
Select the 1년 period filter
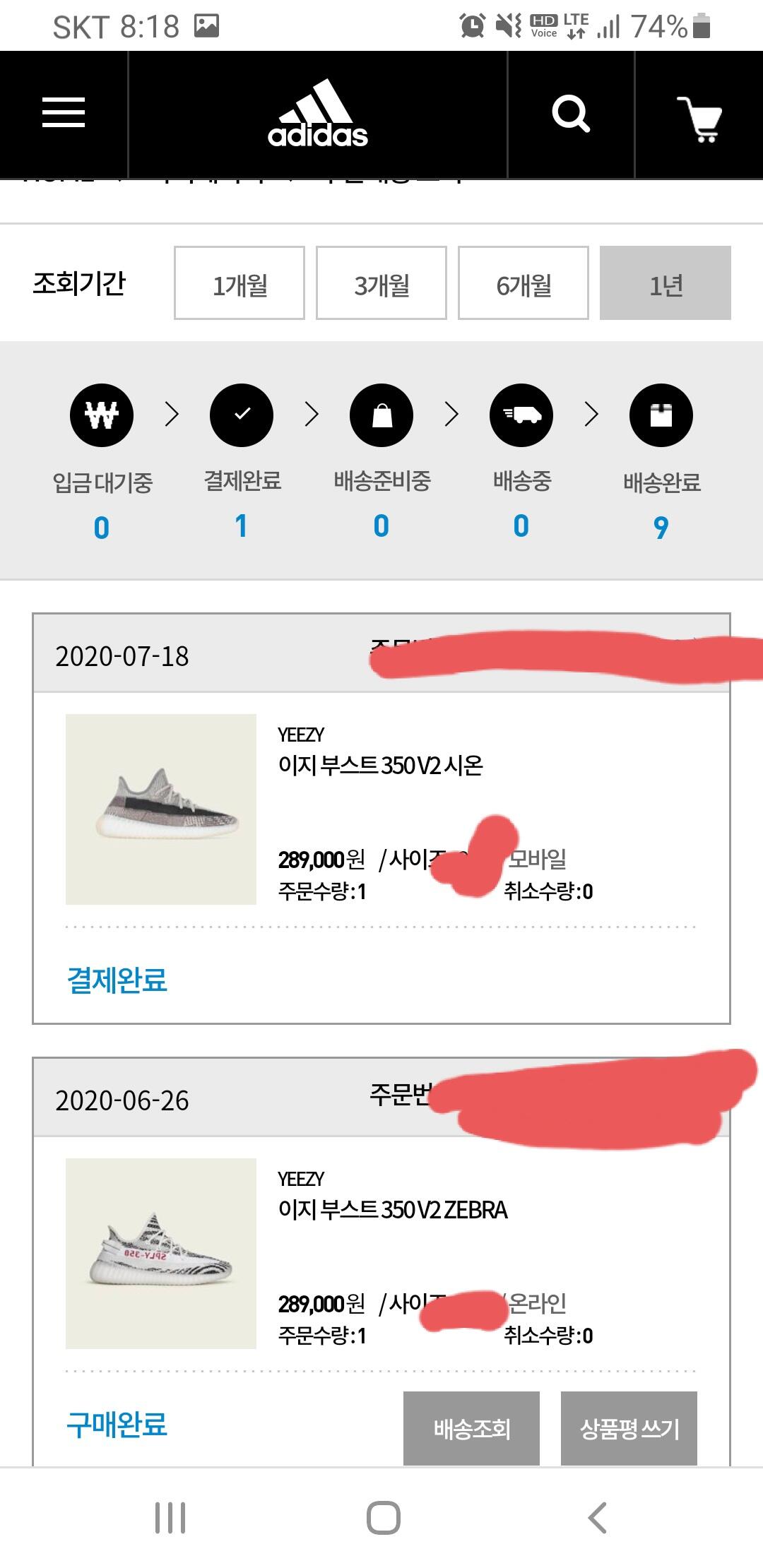tap(666, 283)
